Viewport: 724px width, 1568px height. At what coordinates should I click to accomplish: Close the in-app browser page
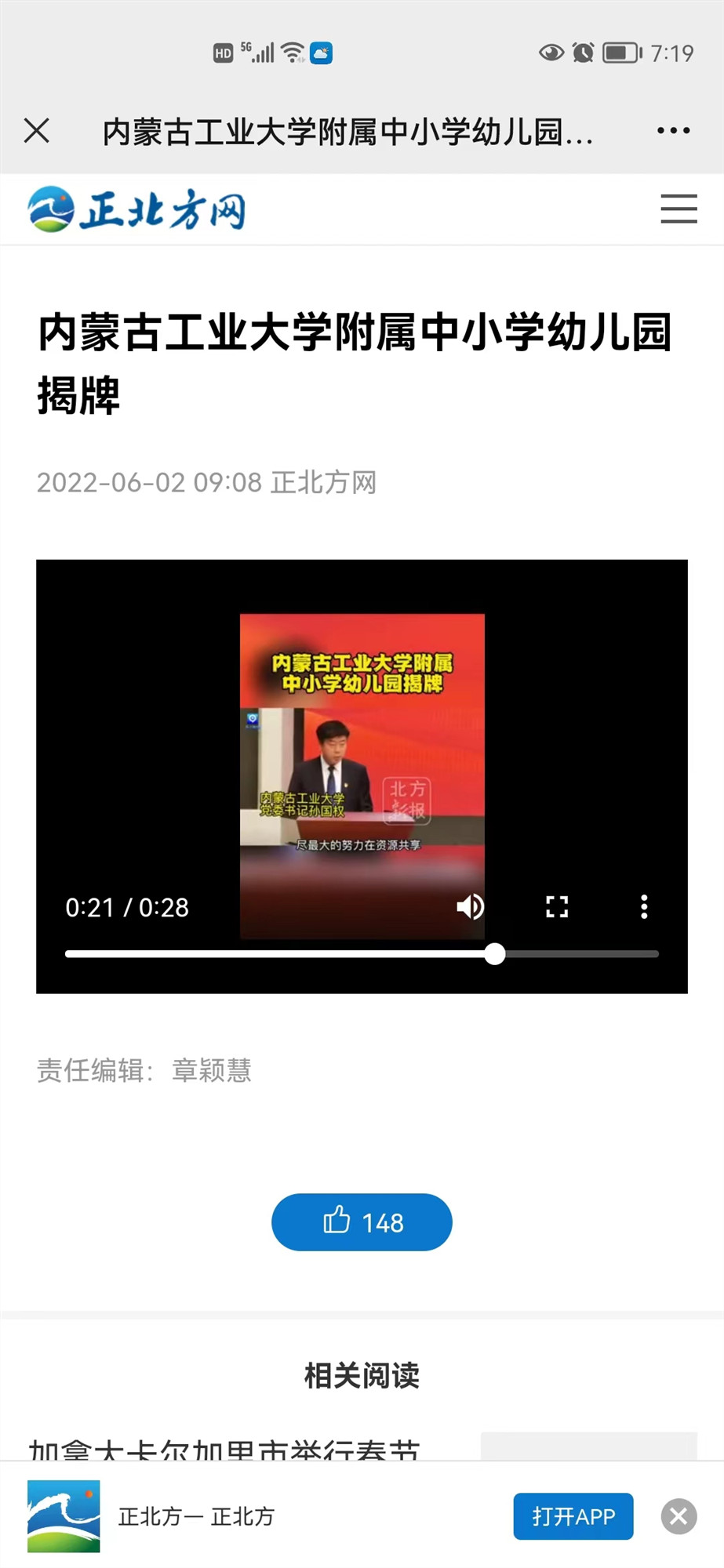pyautogui.click(x=37, y=130)
